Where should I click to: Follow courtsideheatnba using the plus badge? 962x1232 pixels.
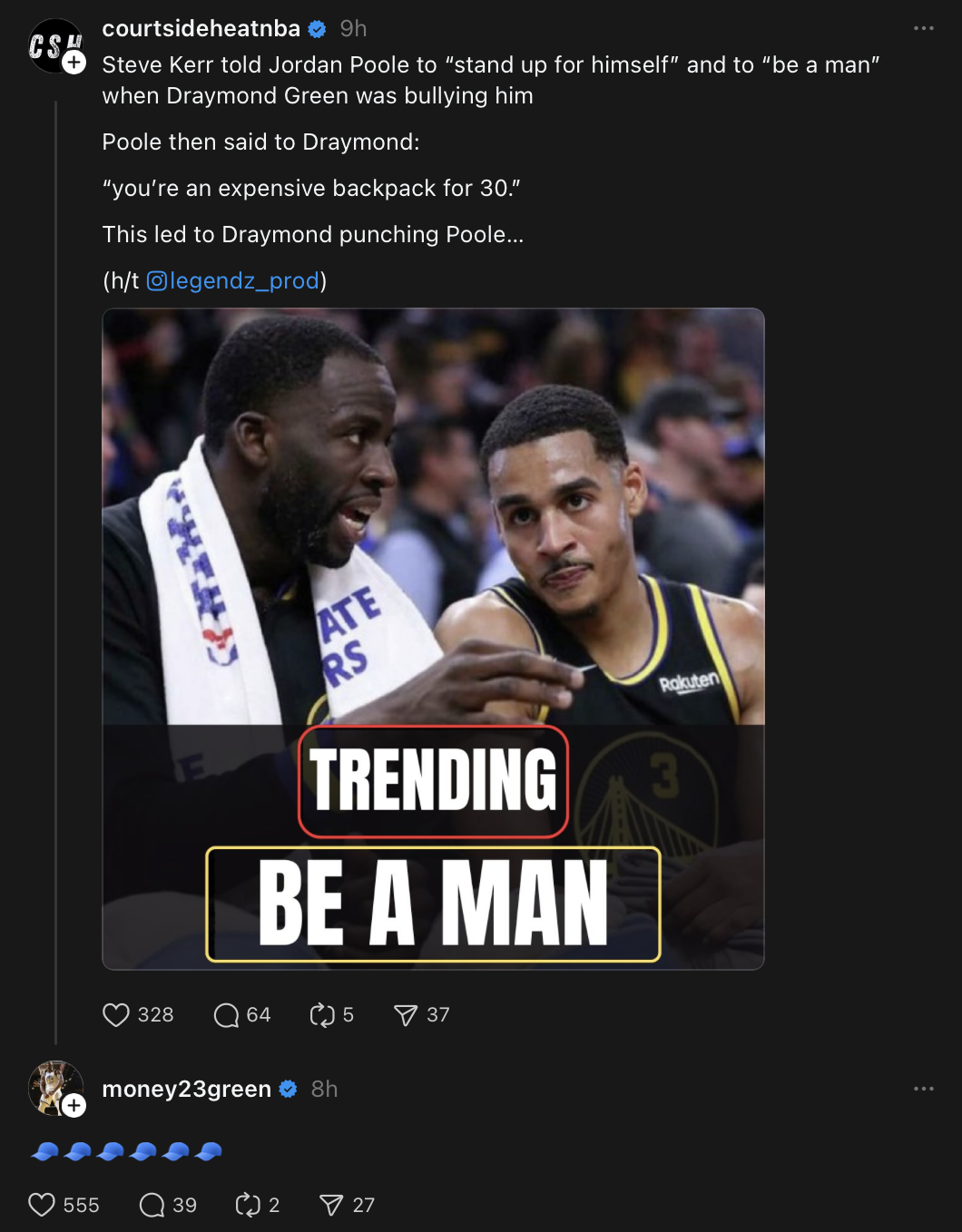click(72, 63)
